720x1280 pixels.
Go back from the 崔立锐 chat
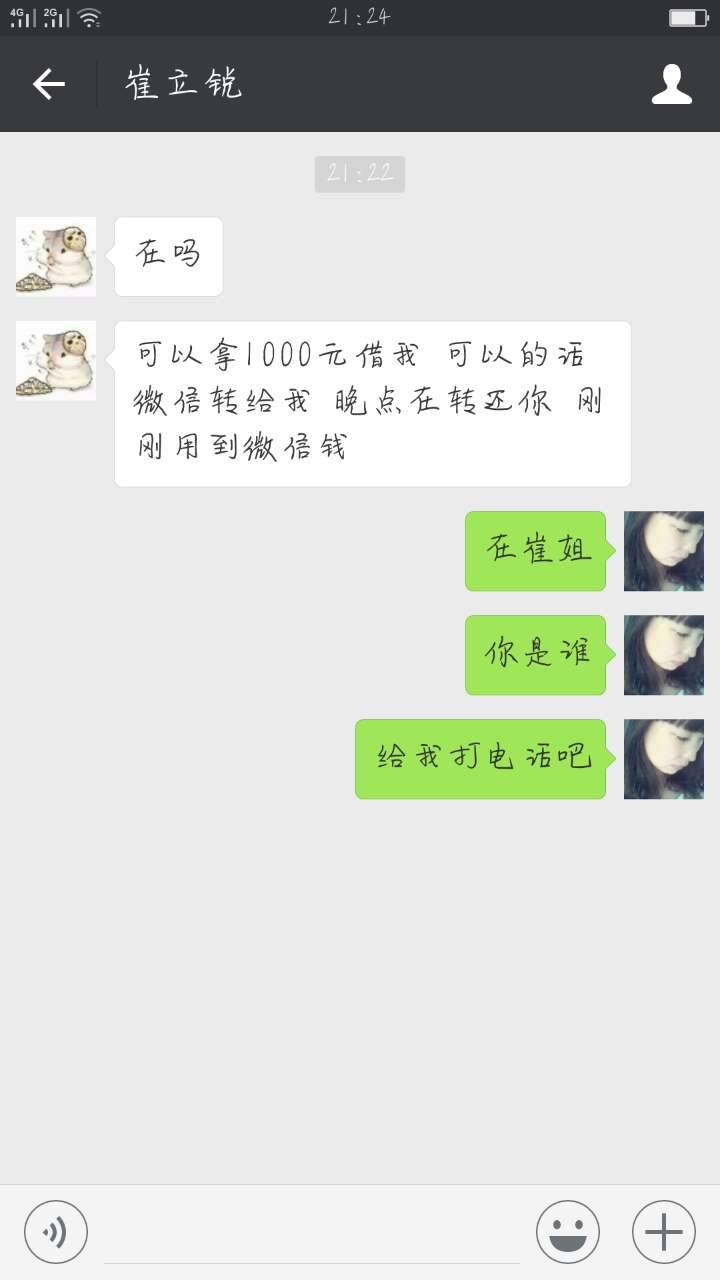48,84
